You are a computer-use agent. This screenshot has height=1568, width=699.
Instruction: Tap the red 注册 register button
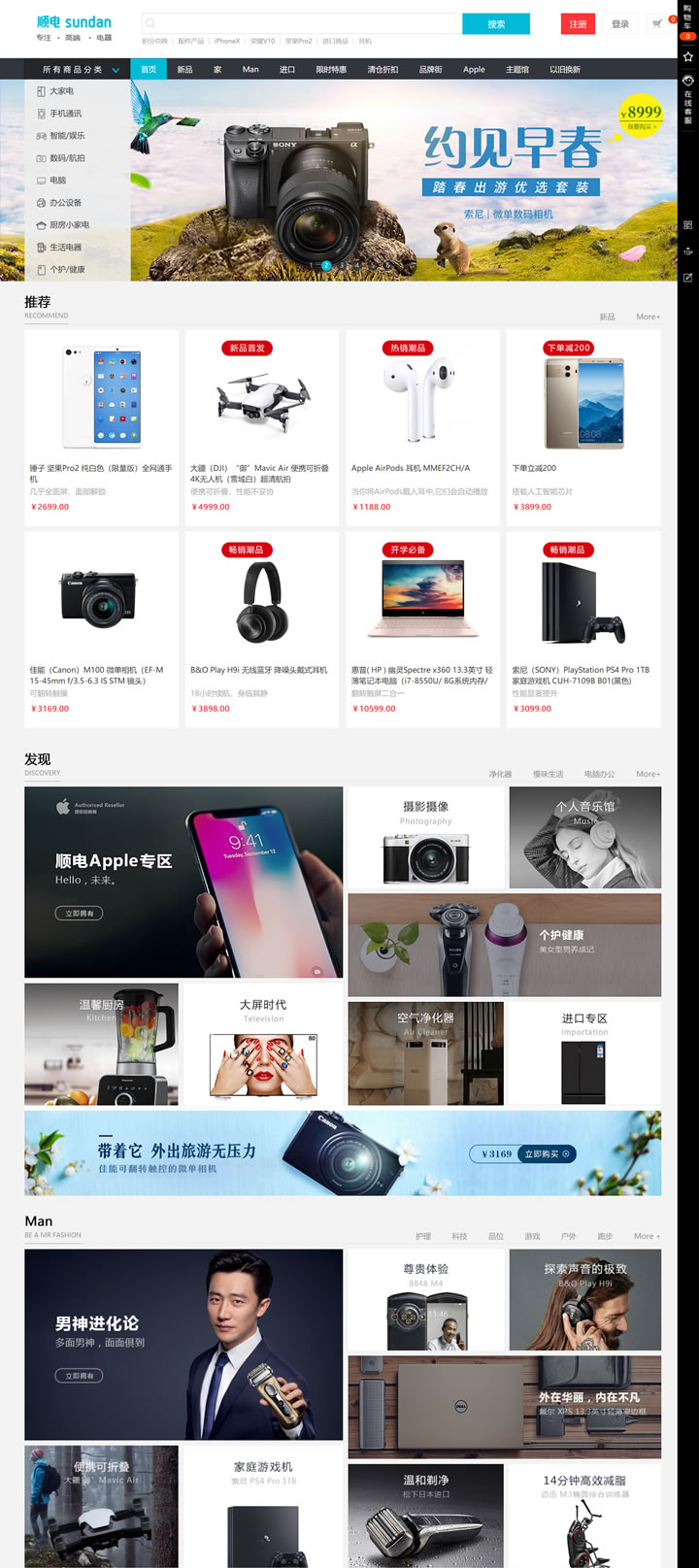point(578,24)
